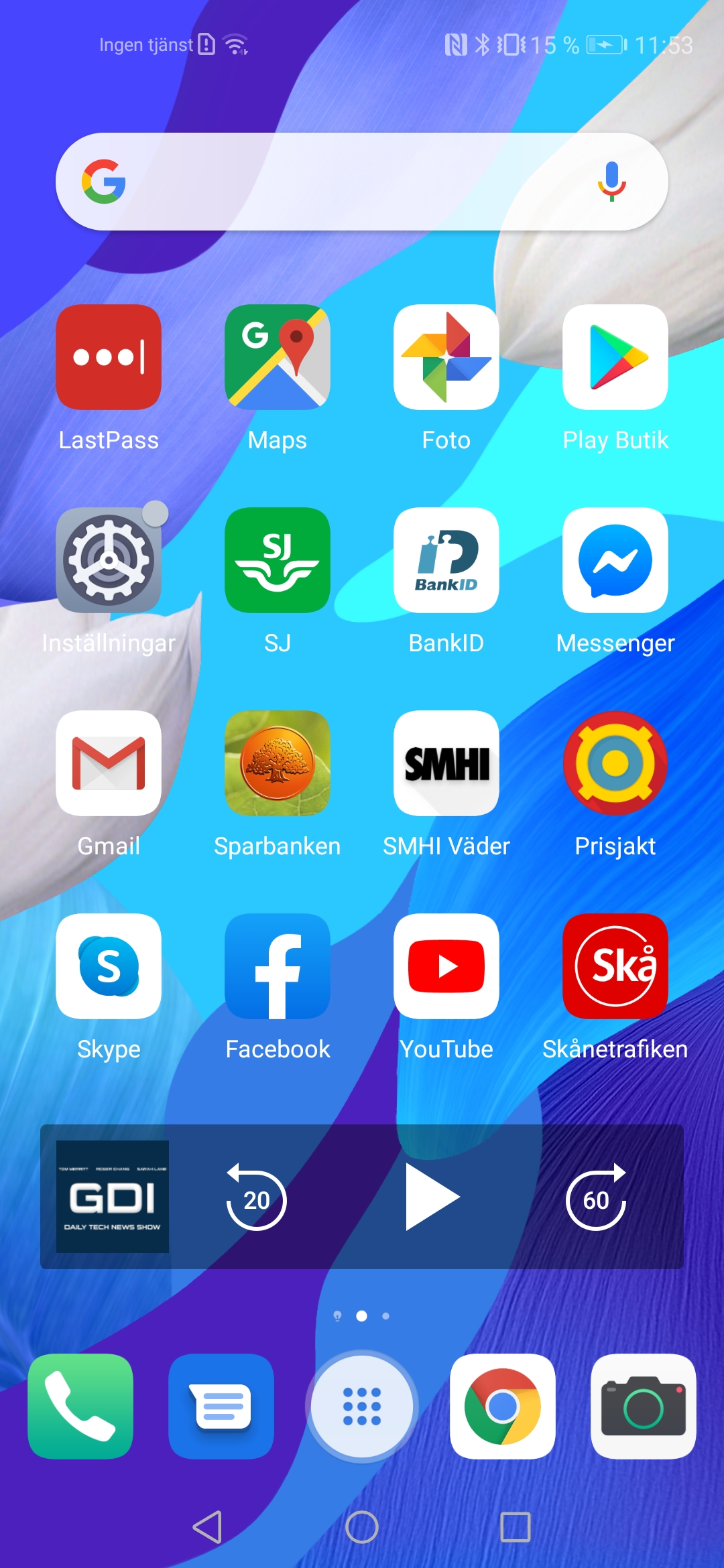Open the Daily Tech News Show artwork

(113, 1197)
